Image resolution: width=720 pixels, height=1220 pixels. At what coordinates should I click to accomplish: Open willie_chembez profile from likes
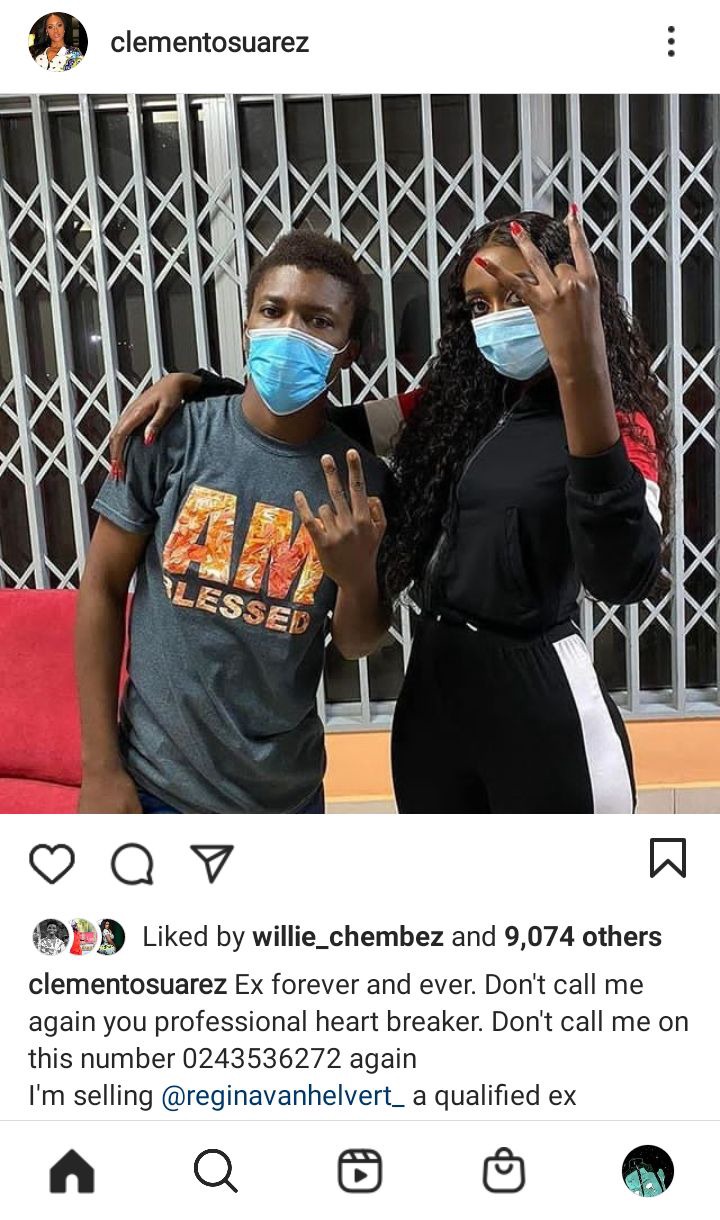(x=348, y=937)
